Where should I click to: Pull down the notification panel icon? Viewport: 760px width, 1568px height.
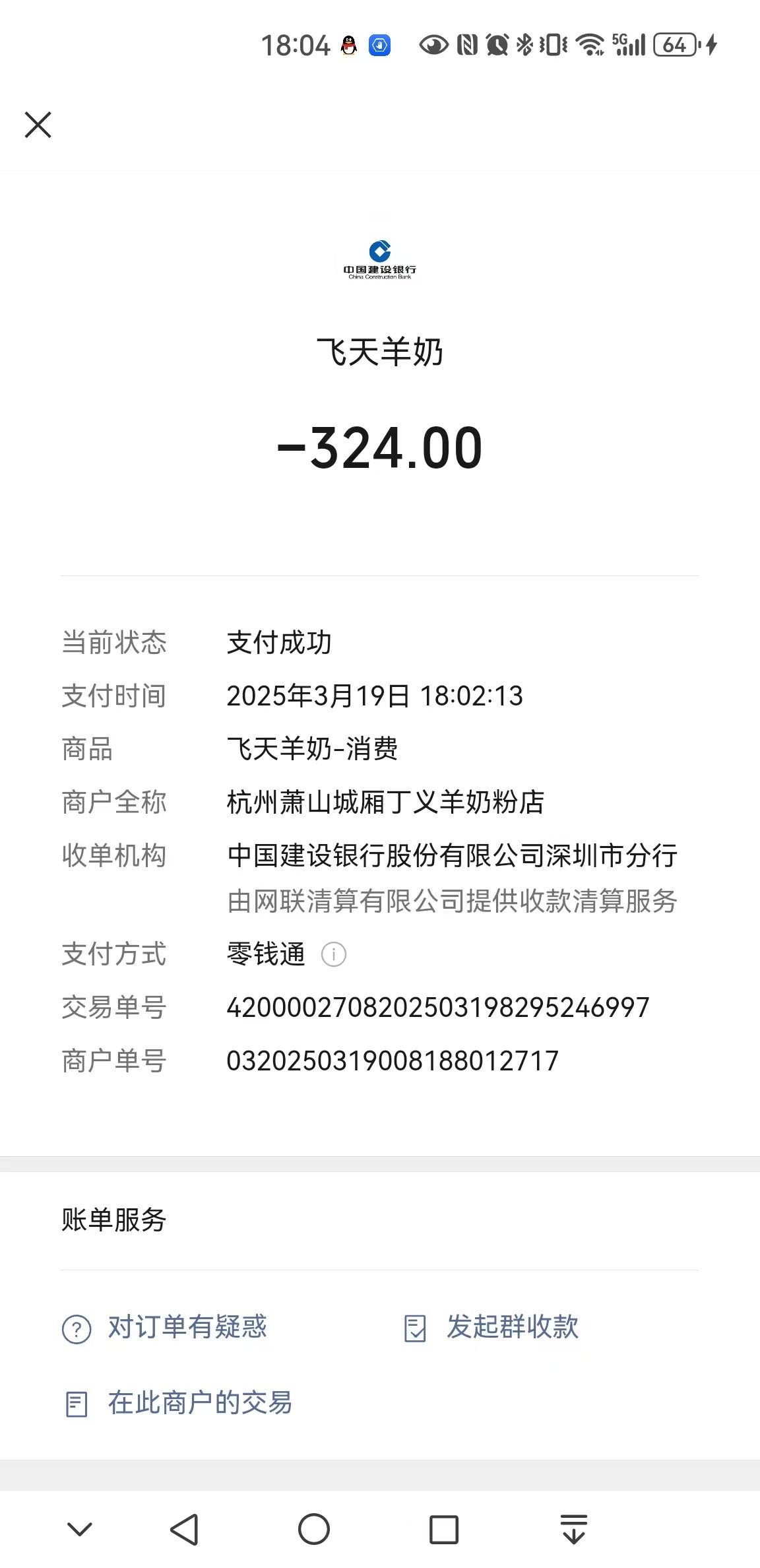[573, 1529]
